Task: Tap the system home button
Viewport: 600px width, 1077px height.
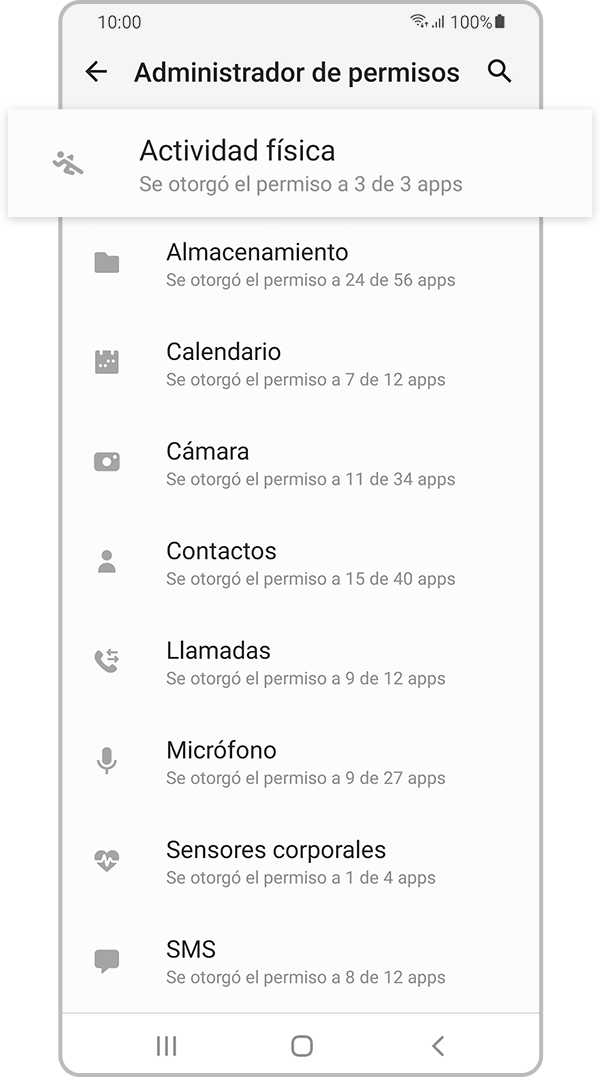Action: click(x=301, y=1046)
